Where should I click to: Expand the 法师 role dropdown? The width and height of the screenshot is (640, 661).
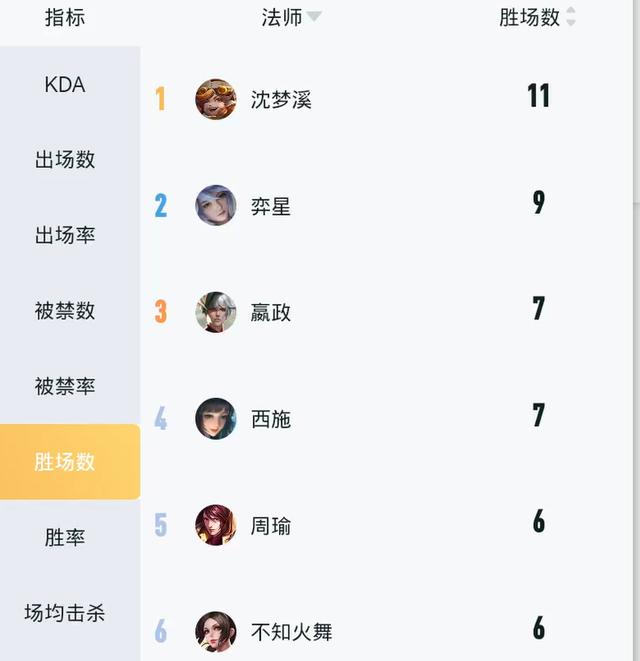tap(291, 18)
